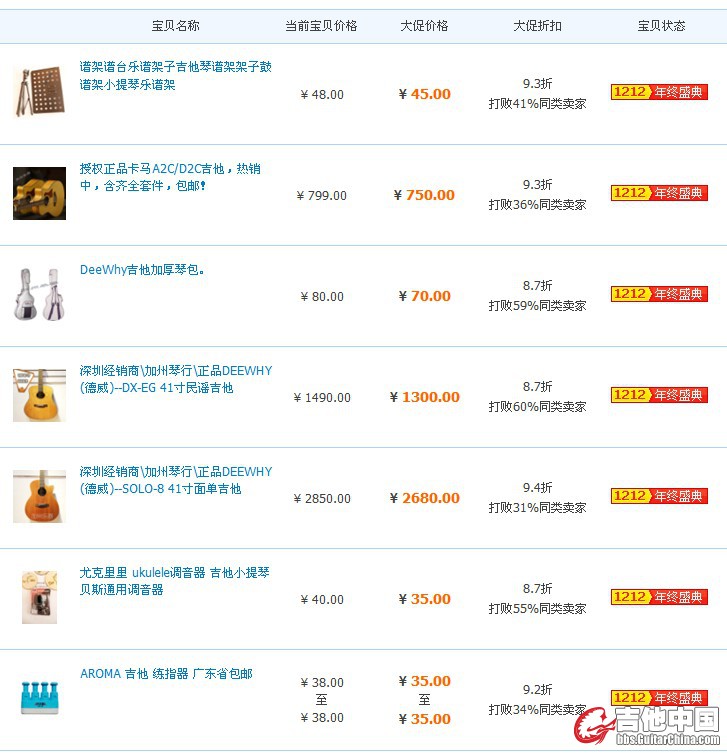Screen dimensions: 727x755
Task: Tap the 卡马 guitar product thumbnail
Action: point(39,194)
